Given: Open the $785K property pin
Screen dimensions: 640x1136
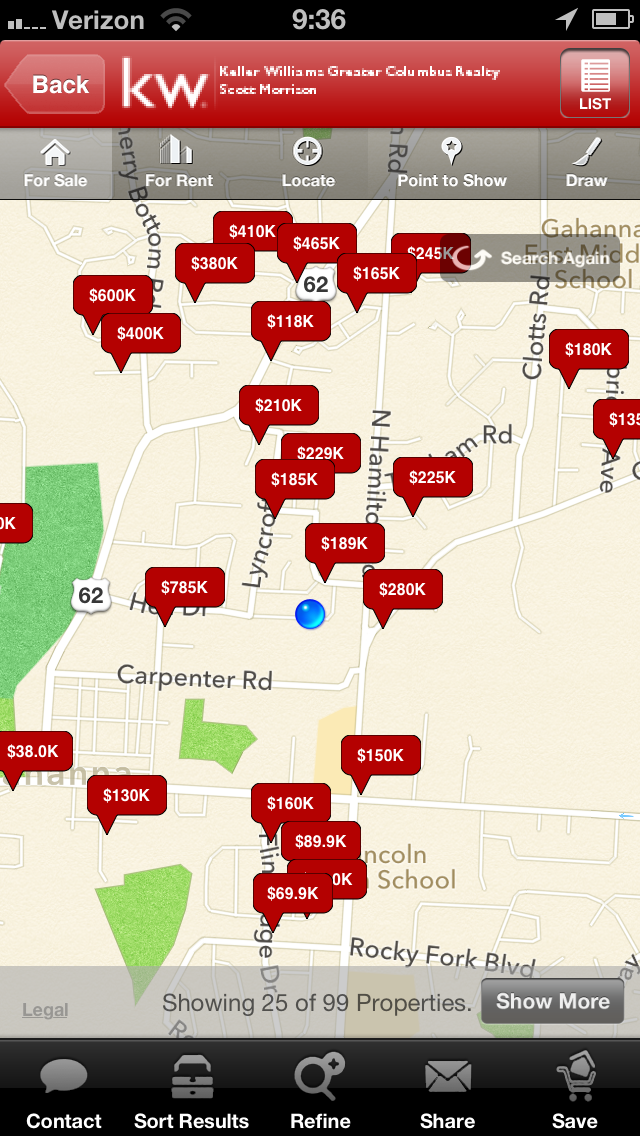Looking at the screenshot, I should click(184, 588).
